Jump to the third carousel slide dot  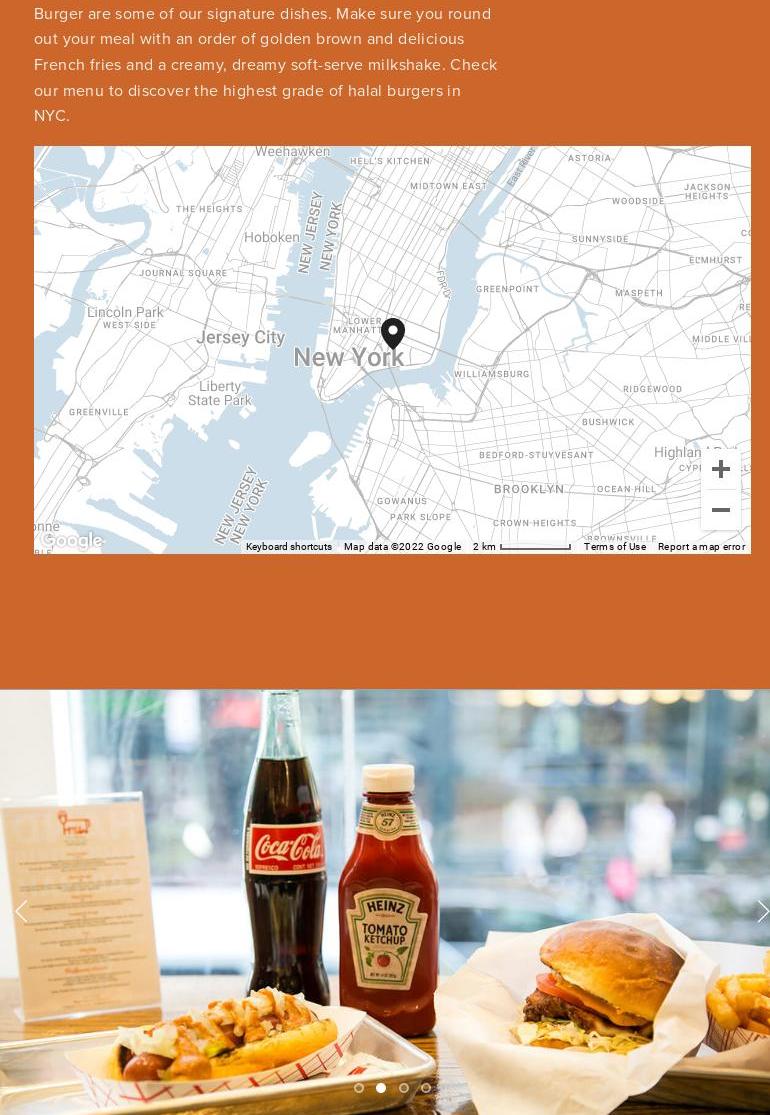404,1088
